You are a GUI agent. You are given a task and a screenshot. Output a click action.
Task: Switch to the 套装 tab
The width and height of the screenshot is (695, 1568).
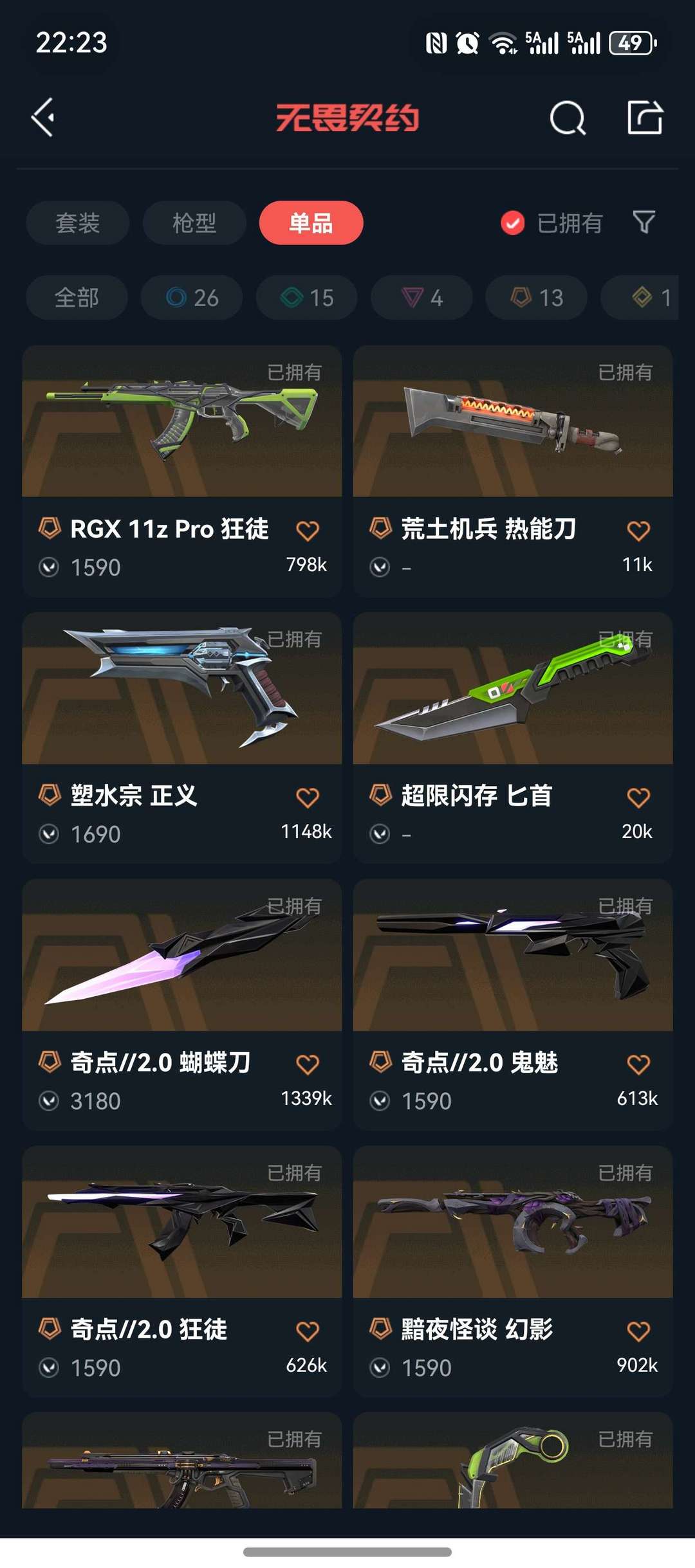pos(77,223)
